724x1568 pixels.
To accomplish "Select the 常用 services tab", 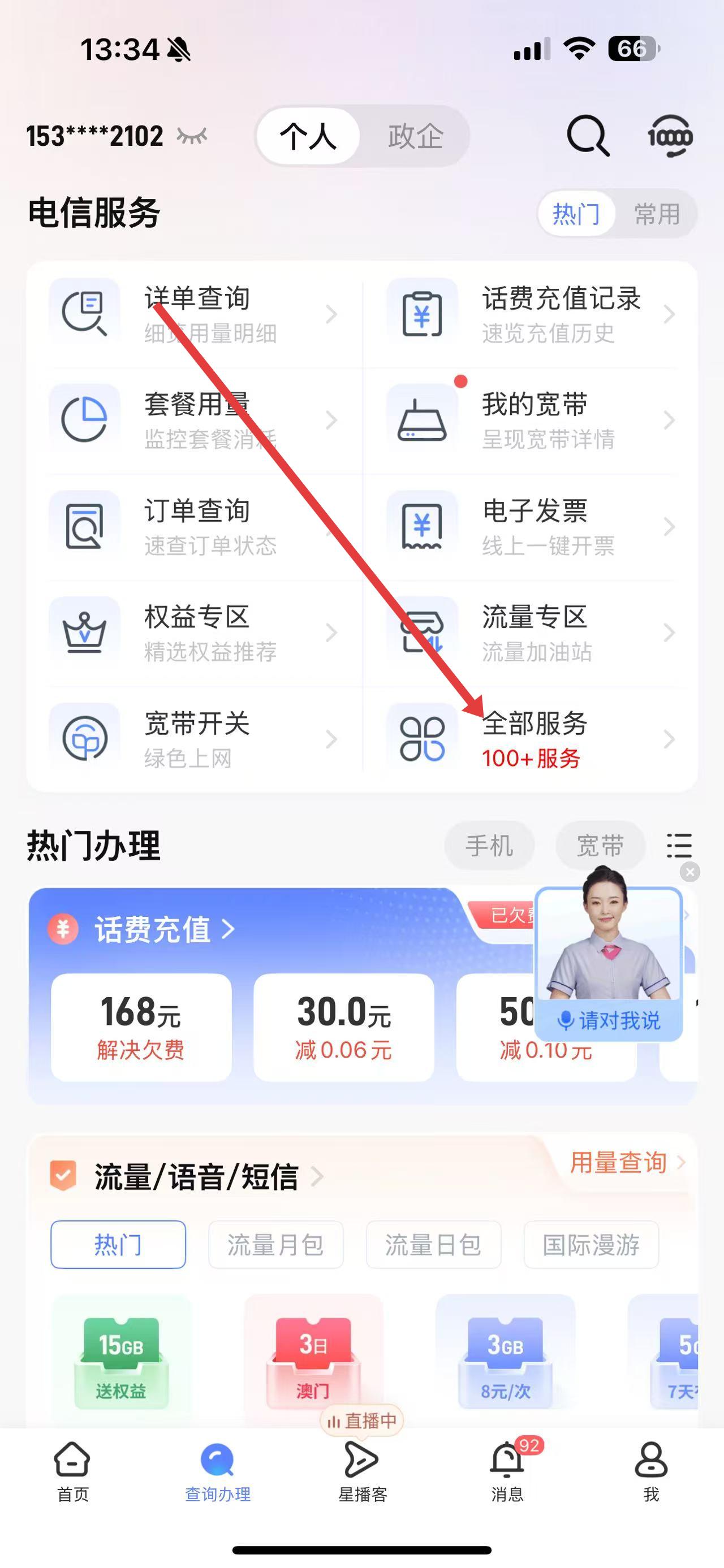I will pos(657,214).
